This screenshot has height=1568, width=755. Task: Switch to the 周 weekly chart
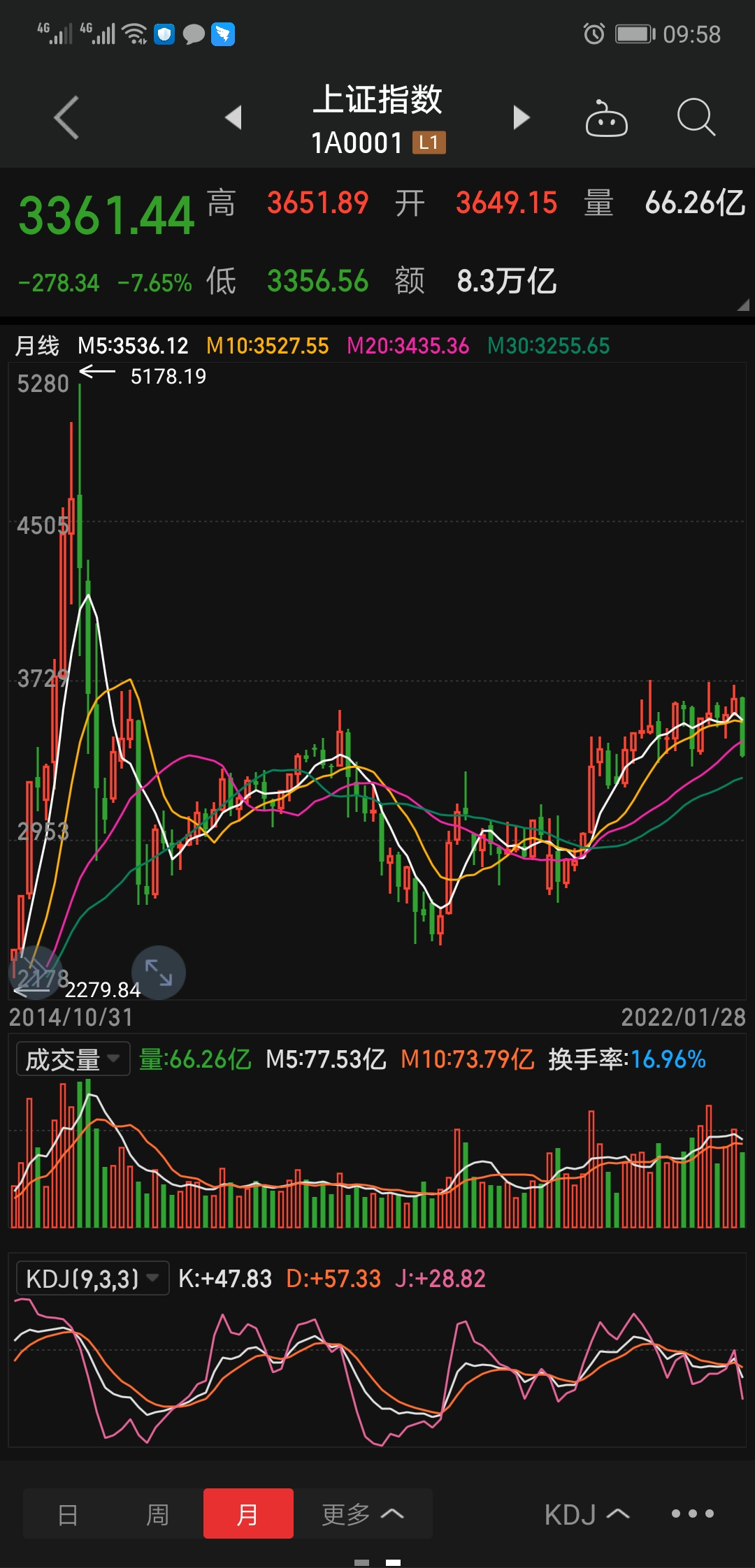coord(157,1514)
